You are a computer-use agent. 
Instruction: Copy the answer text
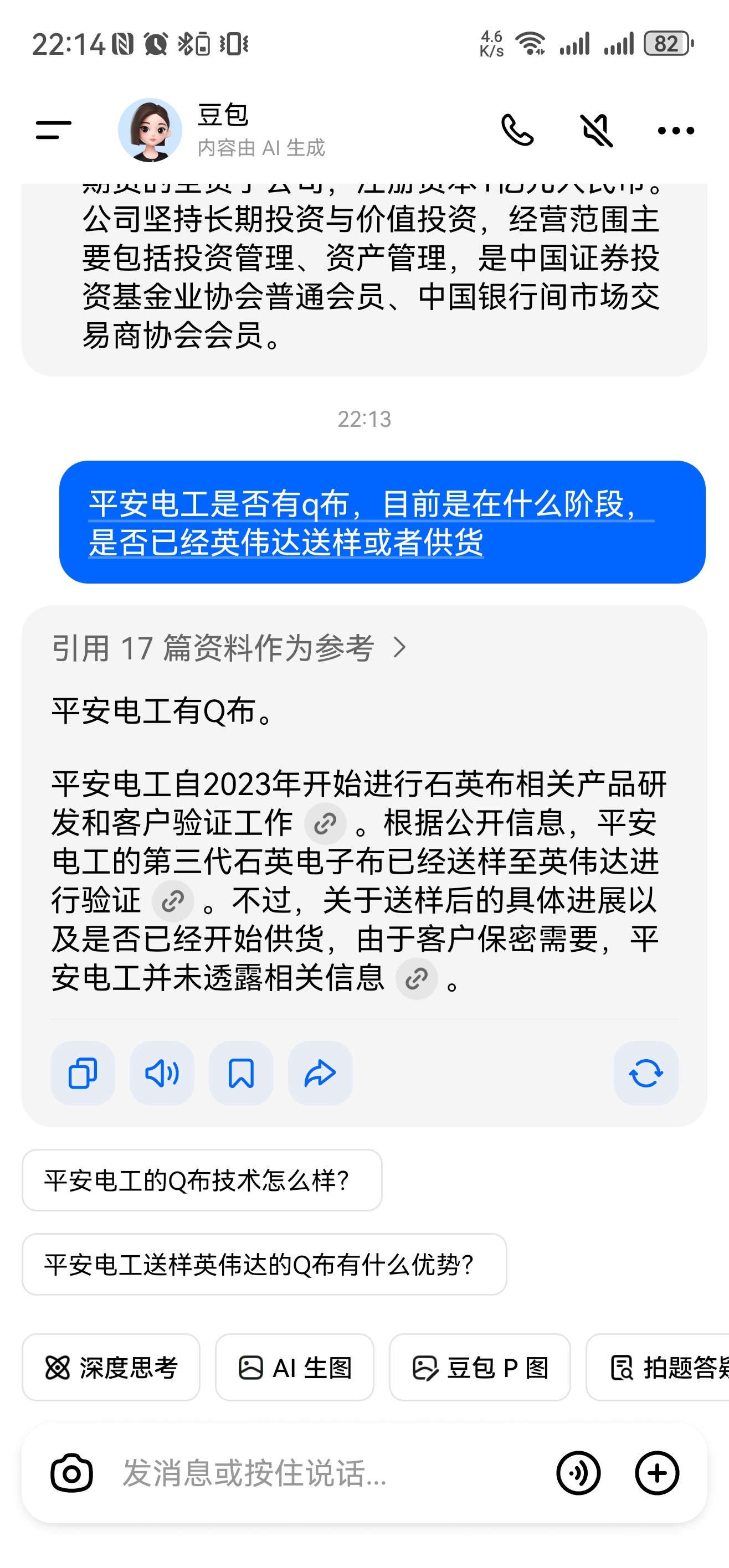click(83, 1073)
